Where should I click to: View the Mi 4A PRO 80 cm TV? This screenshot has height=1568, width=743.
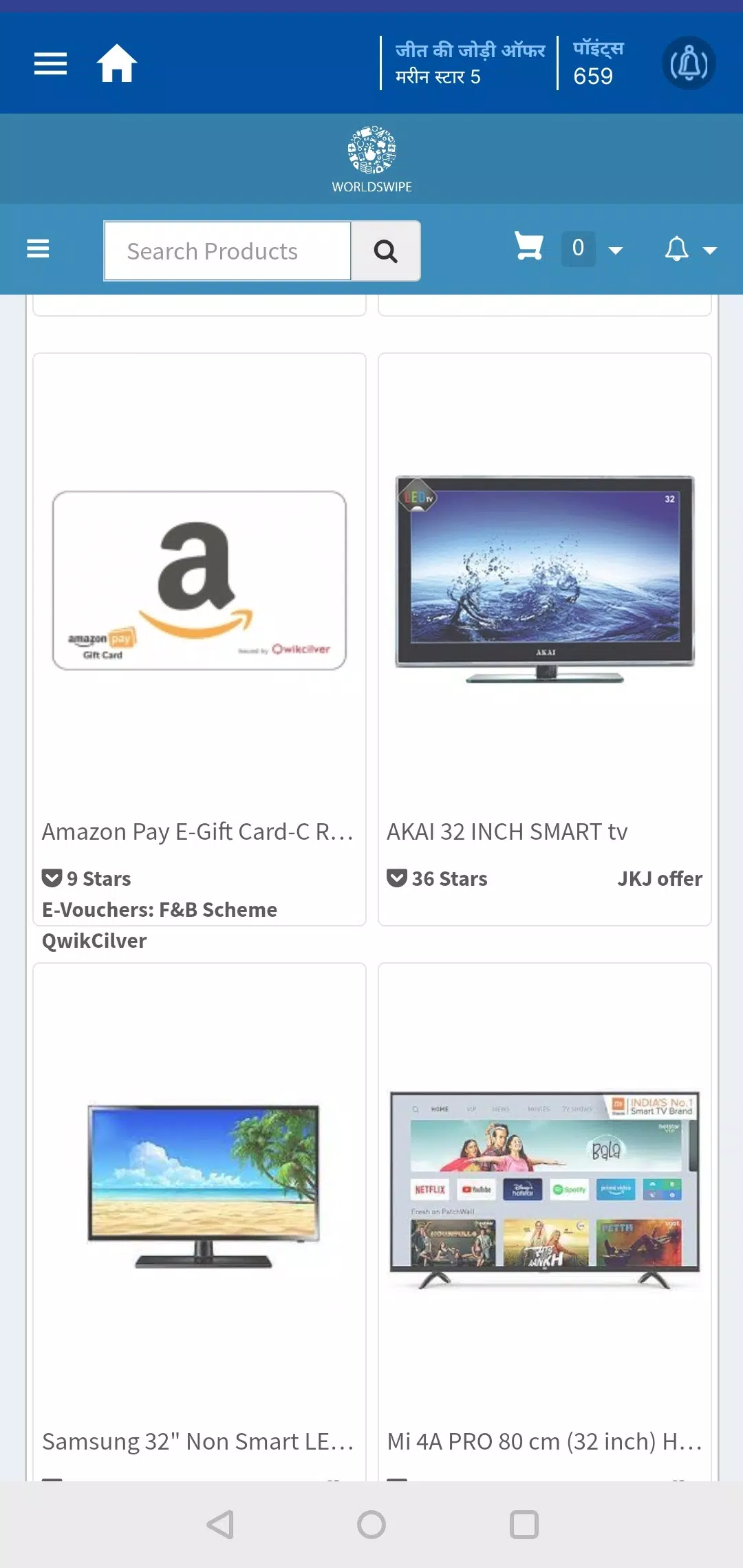click(x=545, y=1222)
